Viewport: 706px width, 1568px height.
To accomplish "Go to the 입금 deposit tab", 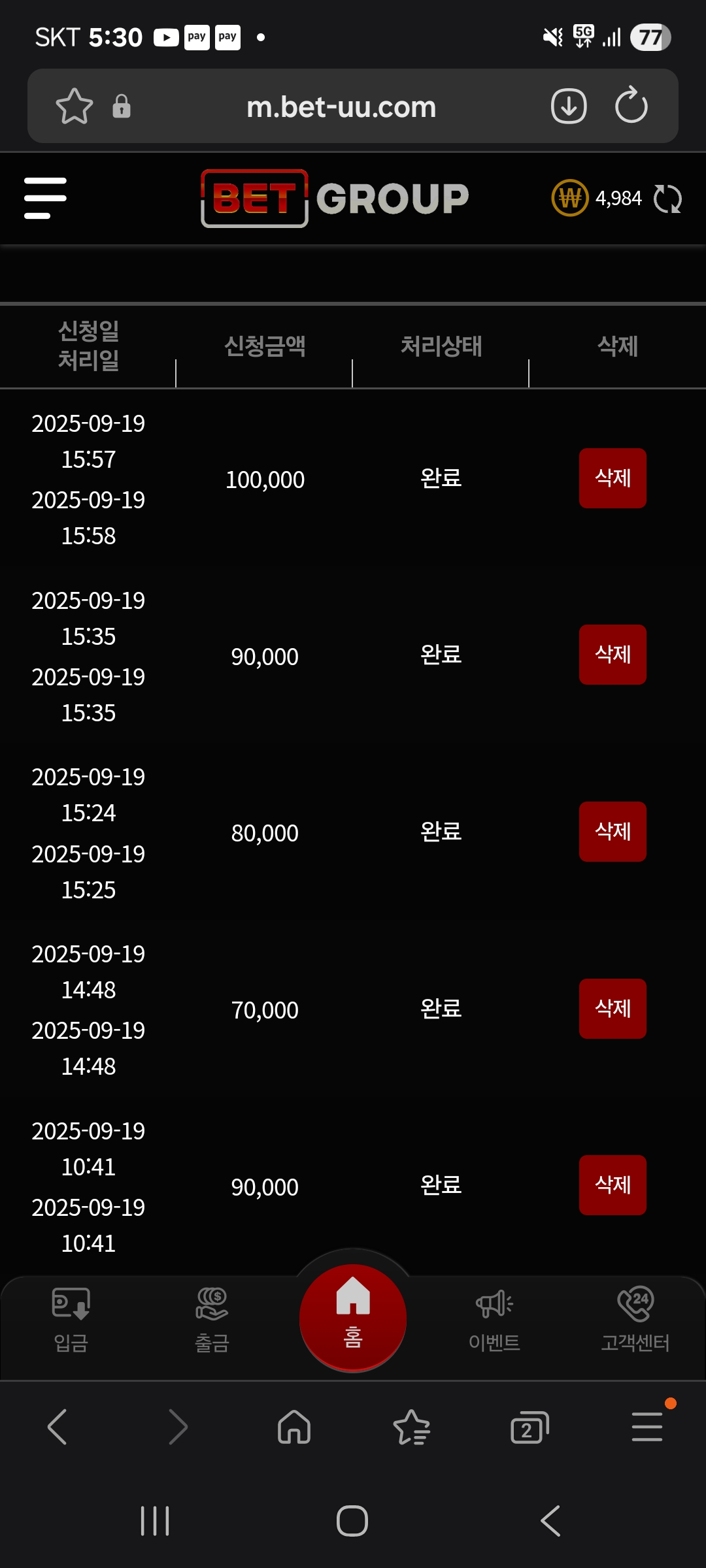I will [71, 1318].
